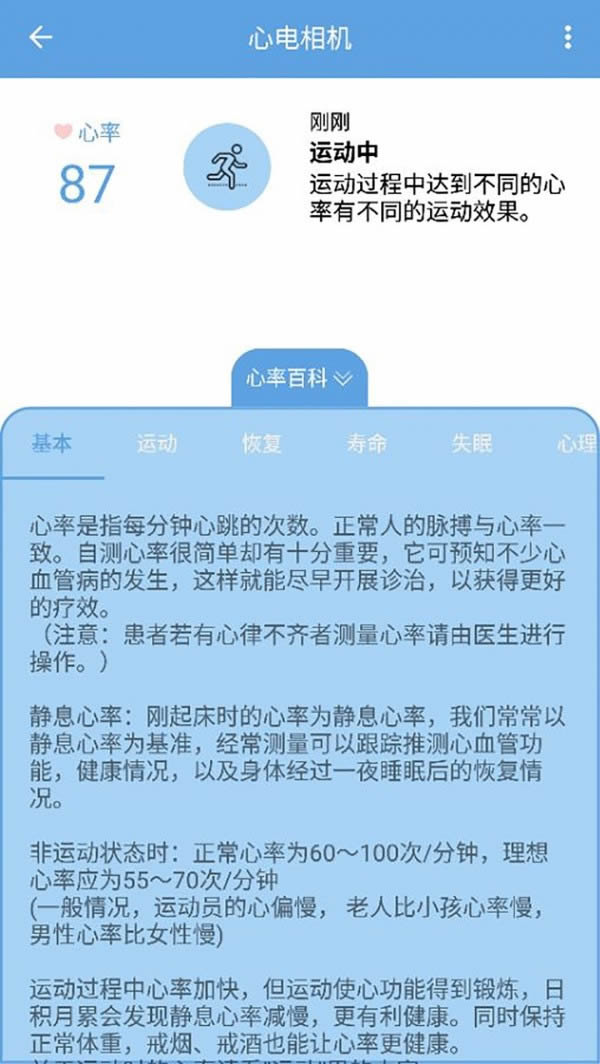Show the 失眠 tab
The height and width of the screenshot is (1064, 600).
pos(472,444)
